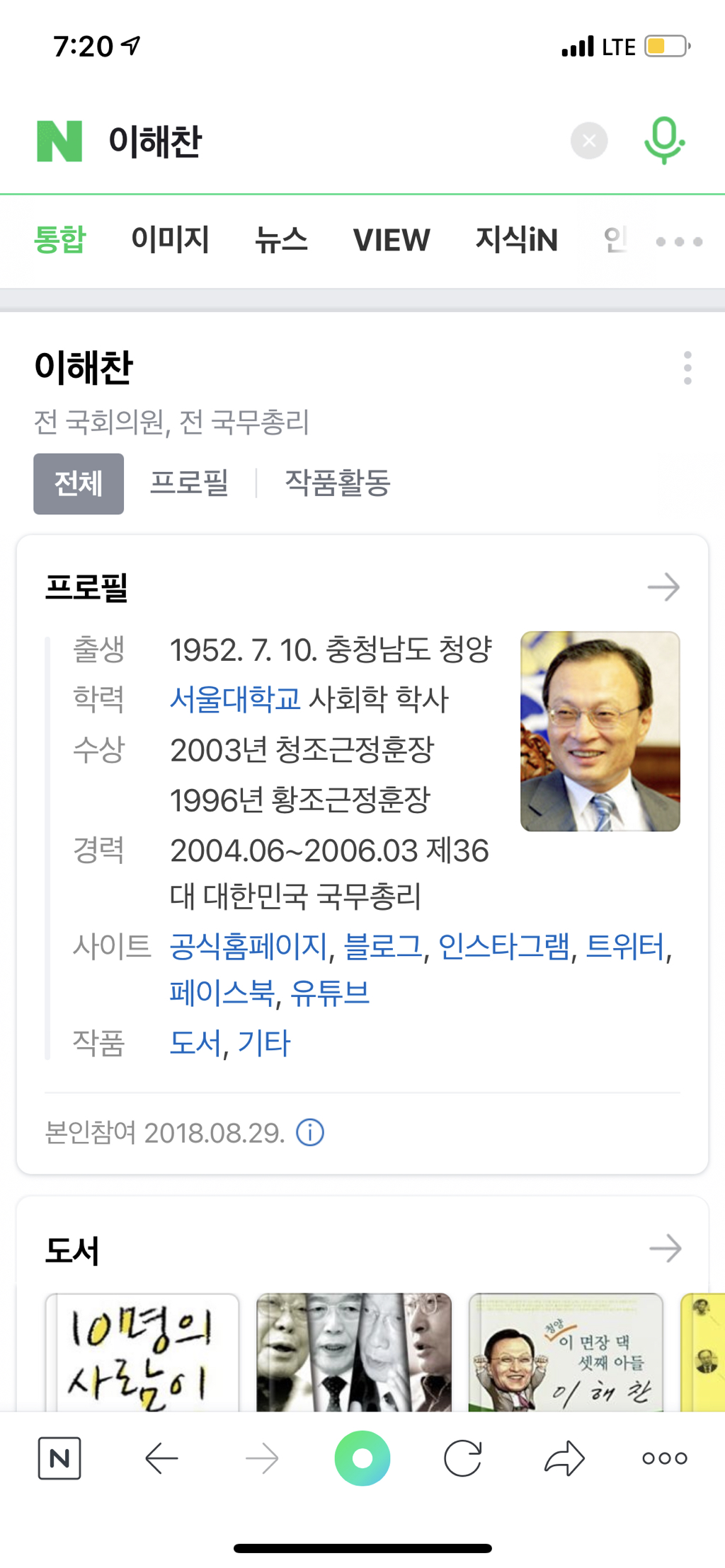725x1568 pixels.
Task: Switch to the 이미지 tab
Action: (x=170, y=240)
